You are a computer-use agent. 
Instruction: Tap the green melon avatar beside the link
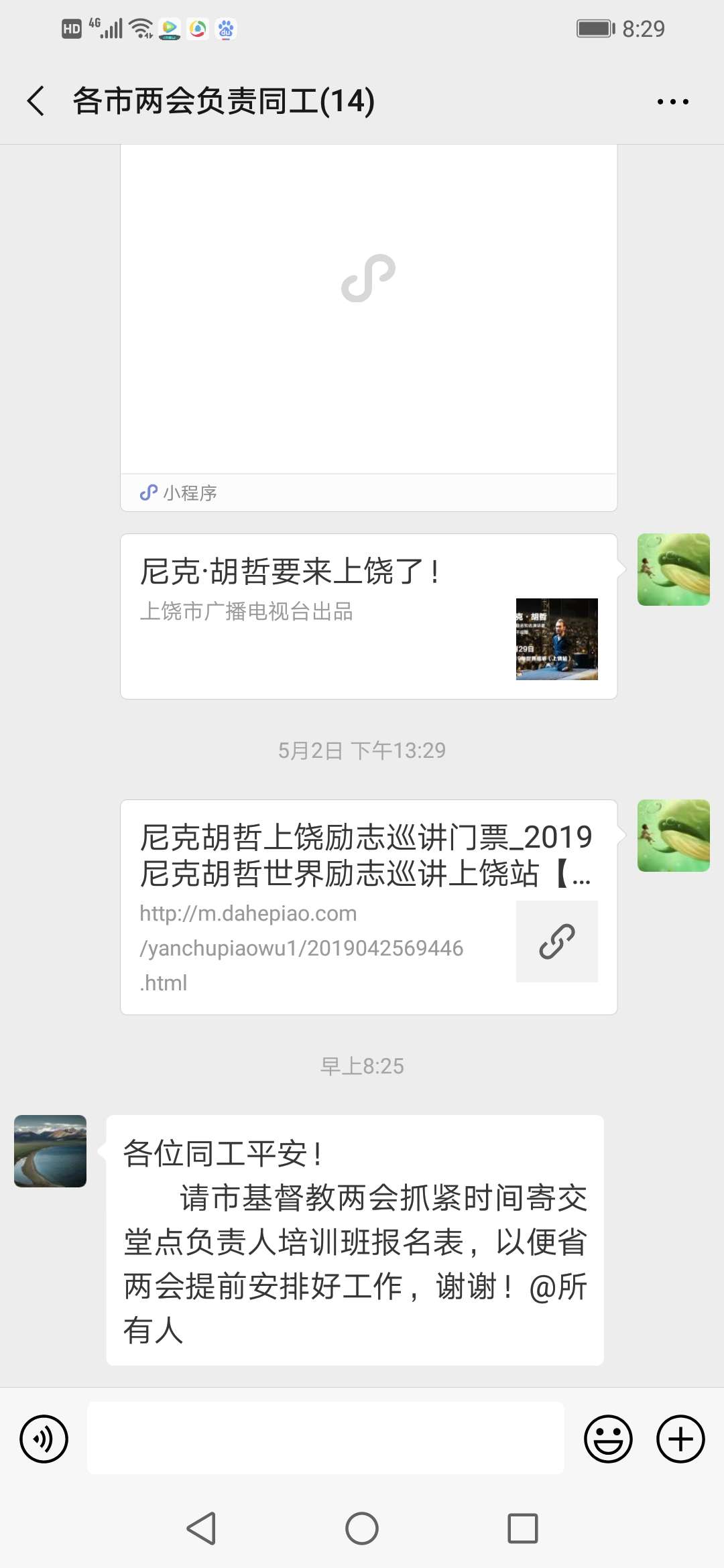(674, 834)
